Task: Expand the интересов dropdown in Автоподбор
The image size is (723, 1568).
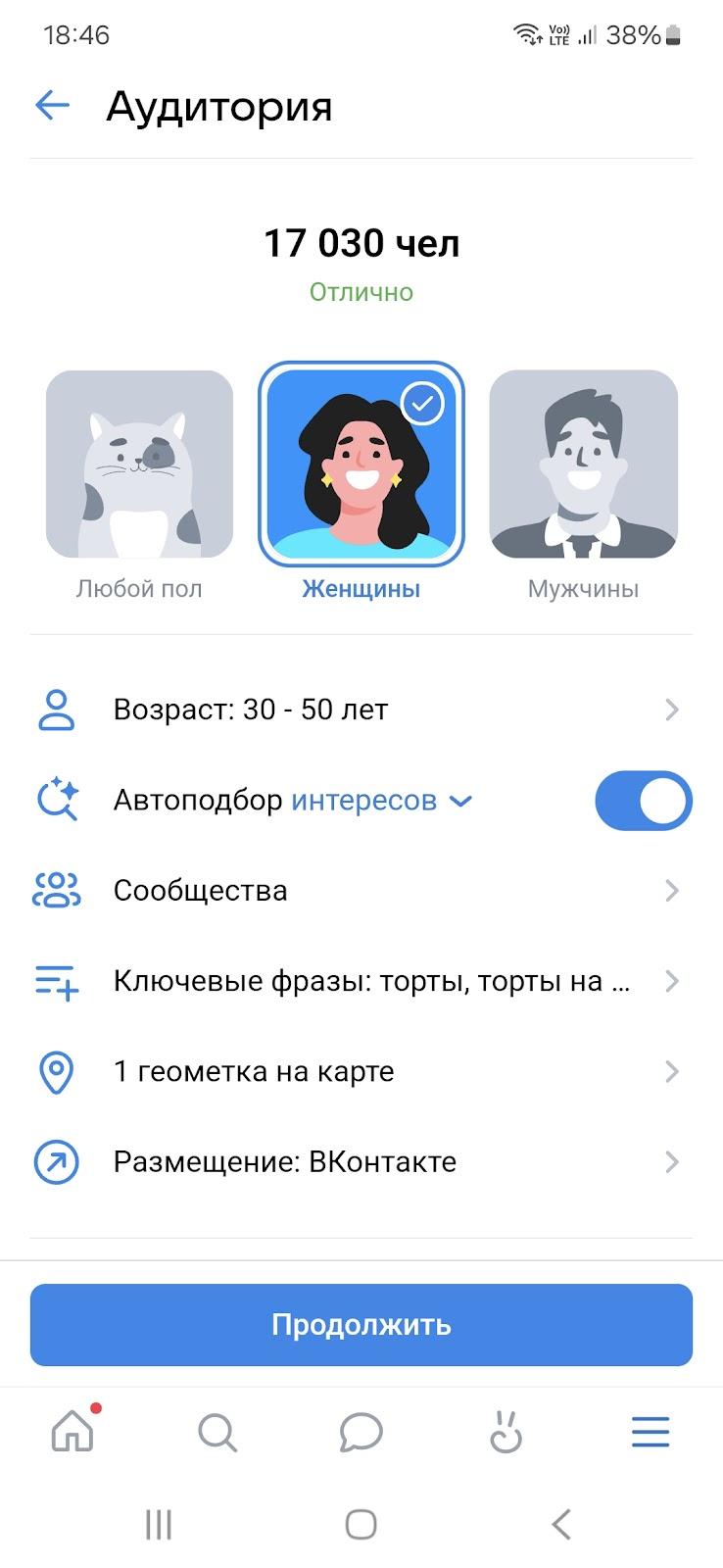Action: 383,801
